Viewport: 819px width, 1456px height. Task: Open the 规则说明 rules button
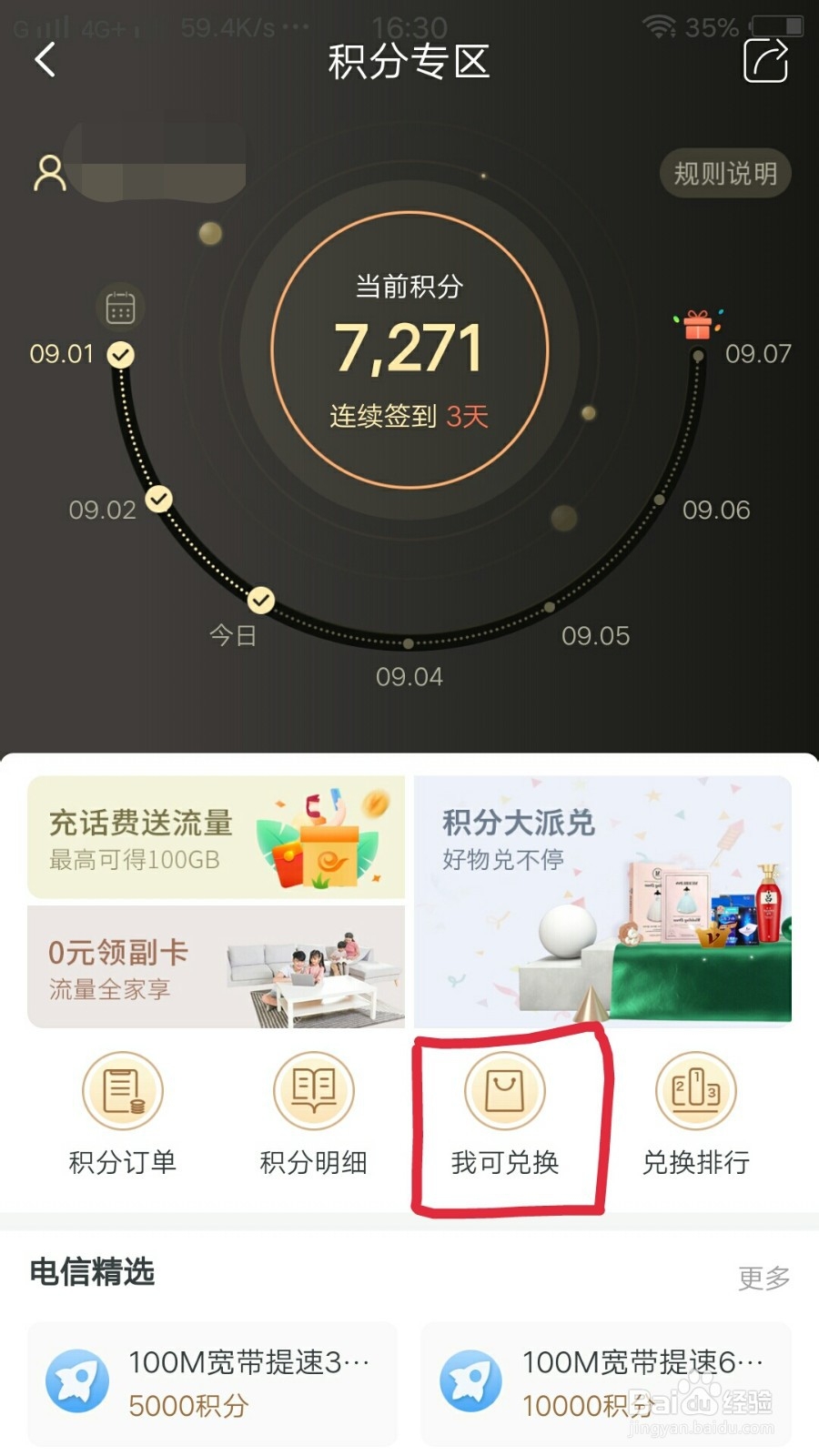724,173
